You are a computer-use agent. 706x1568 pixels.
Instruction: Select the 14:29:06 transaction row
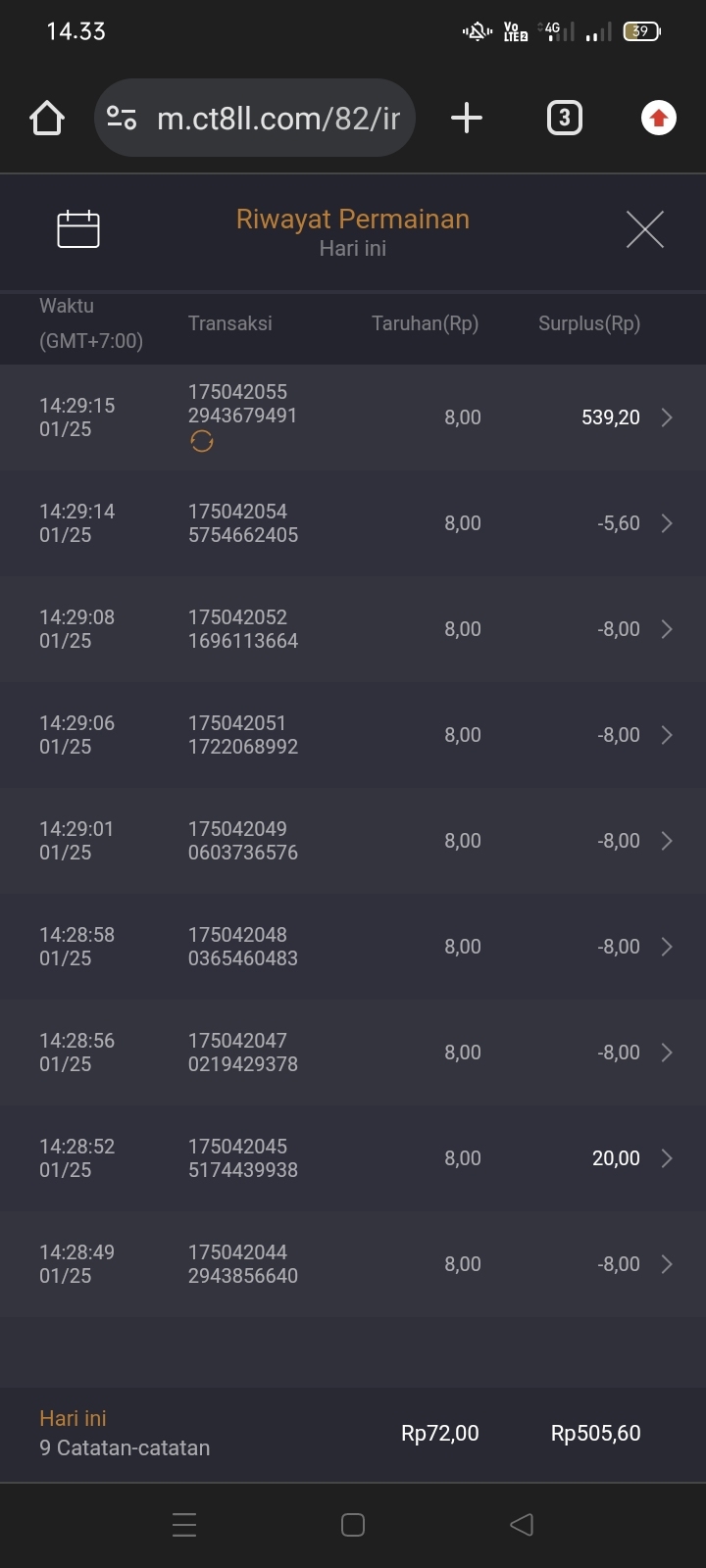click(353, 735)
